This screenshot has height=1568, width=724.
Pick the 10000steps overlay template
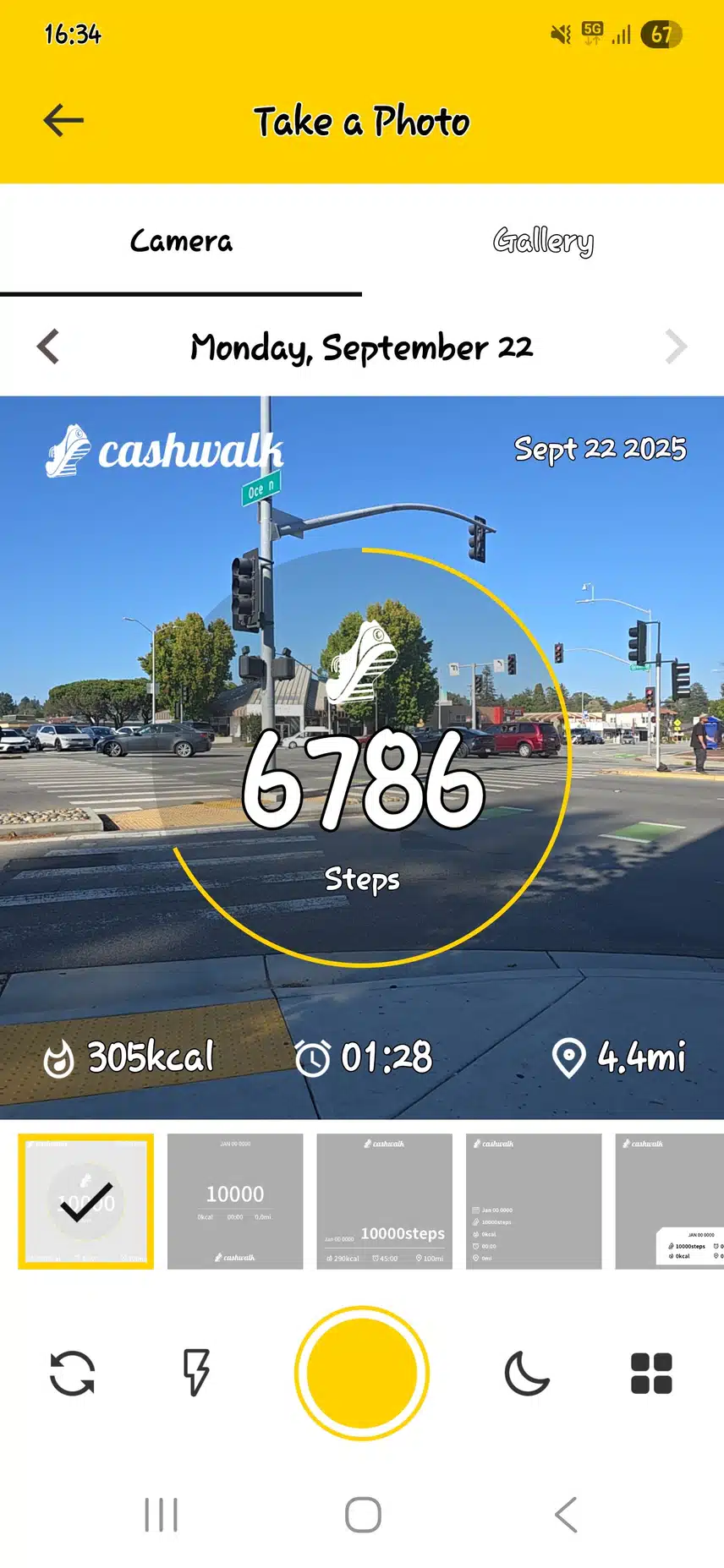tap(384, 1200)
